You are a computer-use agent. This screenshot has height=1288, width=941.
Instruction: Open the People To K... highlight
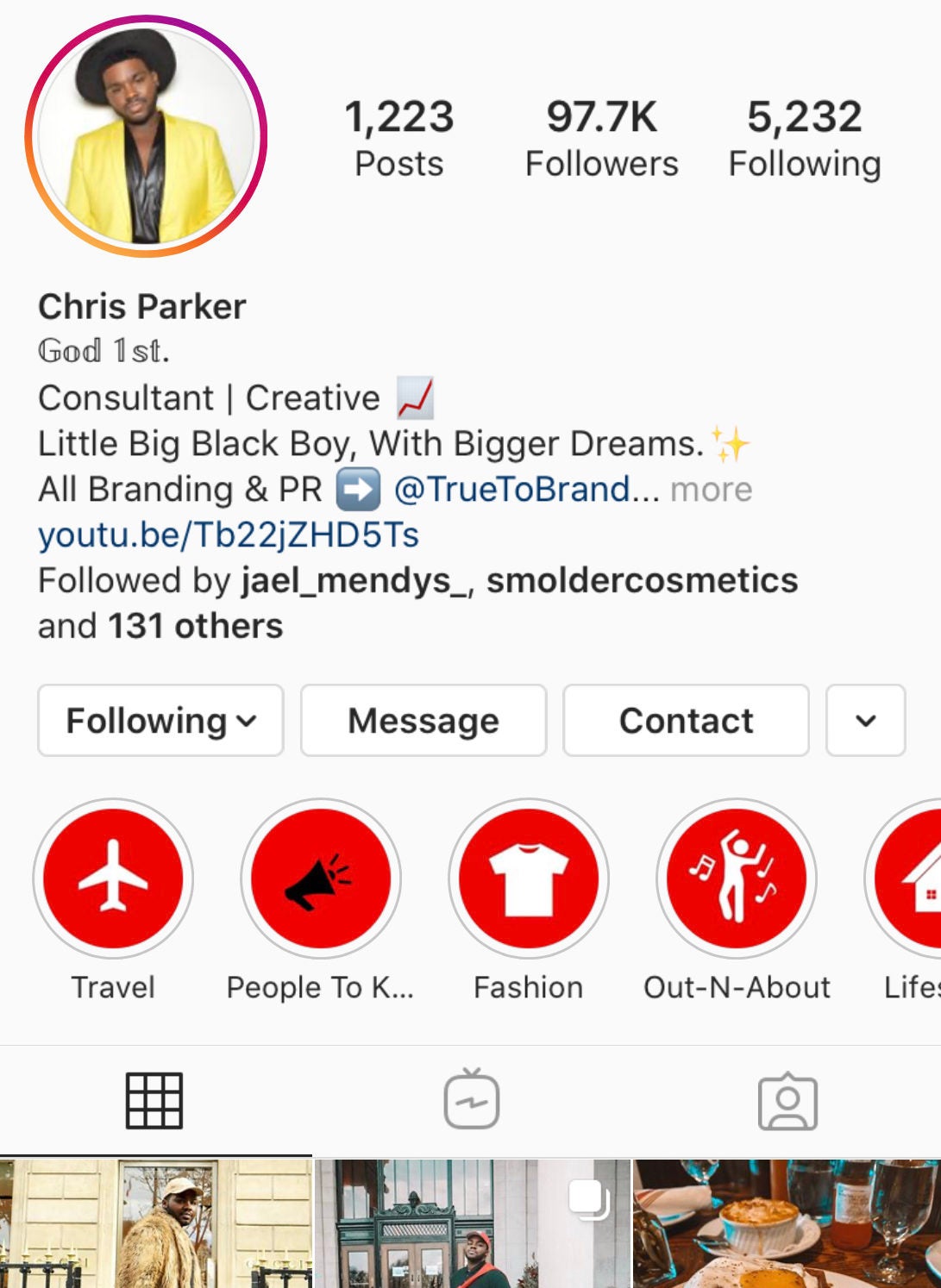tap(321, 878)
